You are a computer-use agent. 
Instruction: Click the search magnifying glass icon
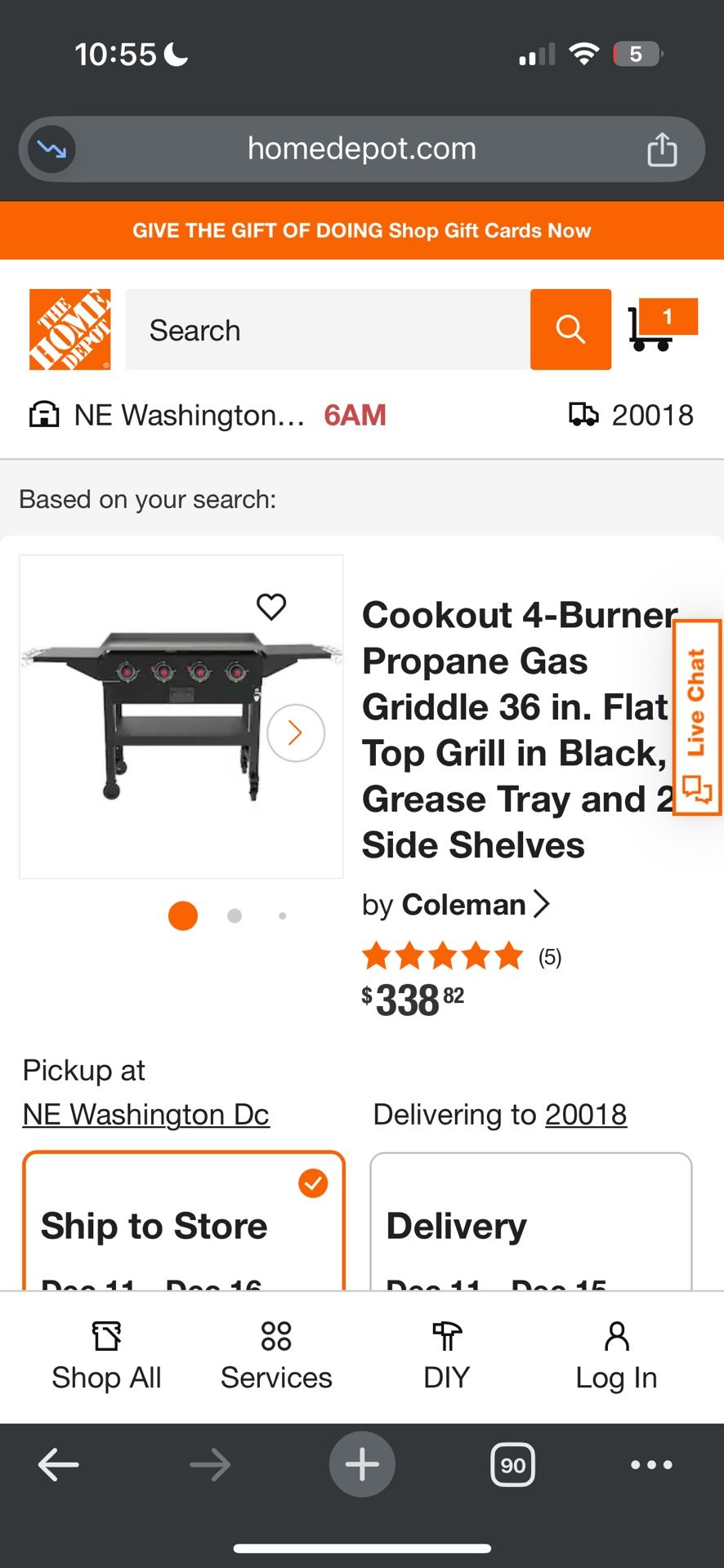(x=570, y=328)
